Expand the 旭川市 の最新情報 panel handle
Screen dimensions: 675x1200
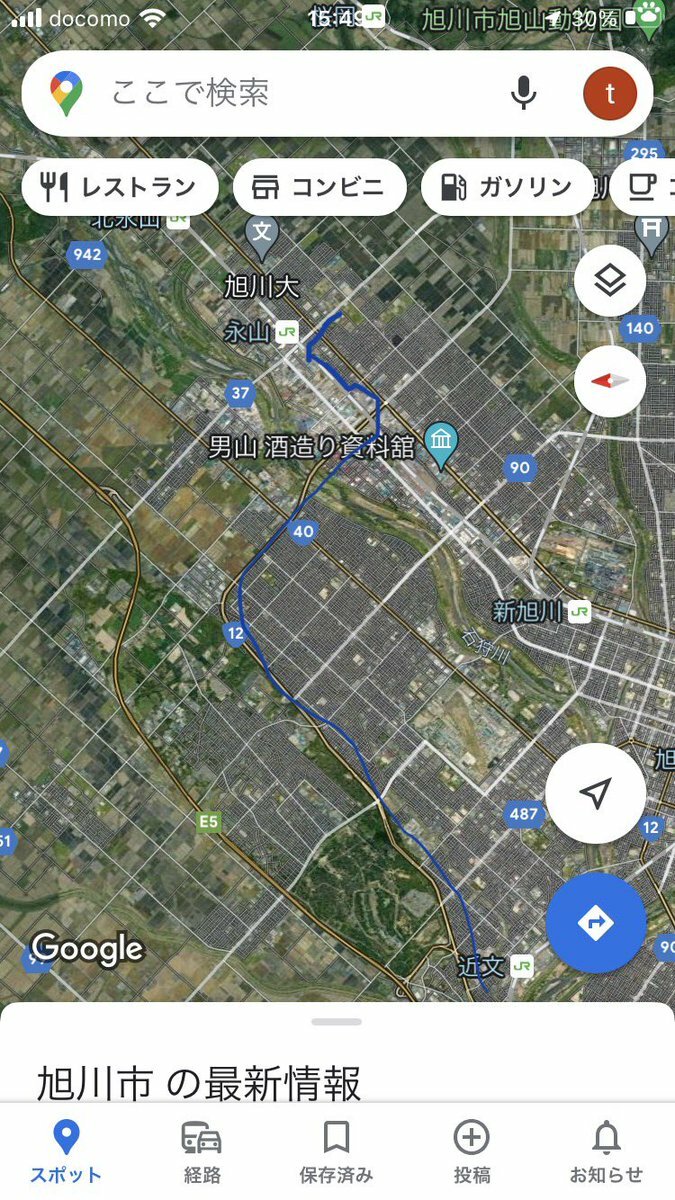[337, 1022]
